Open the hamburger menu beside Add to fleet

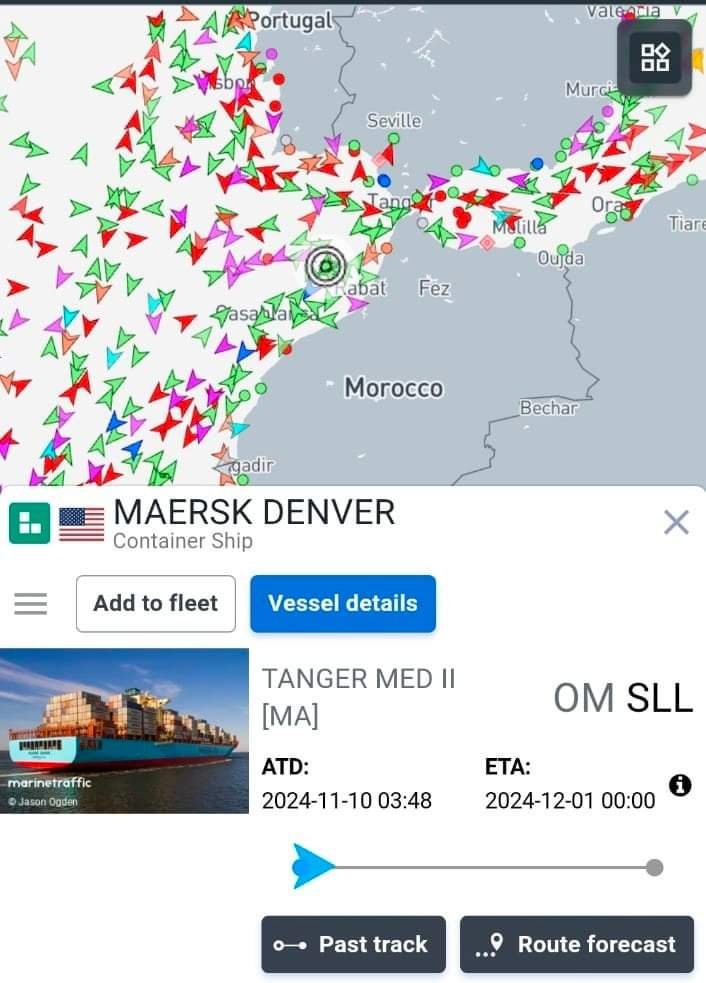31,604
